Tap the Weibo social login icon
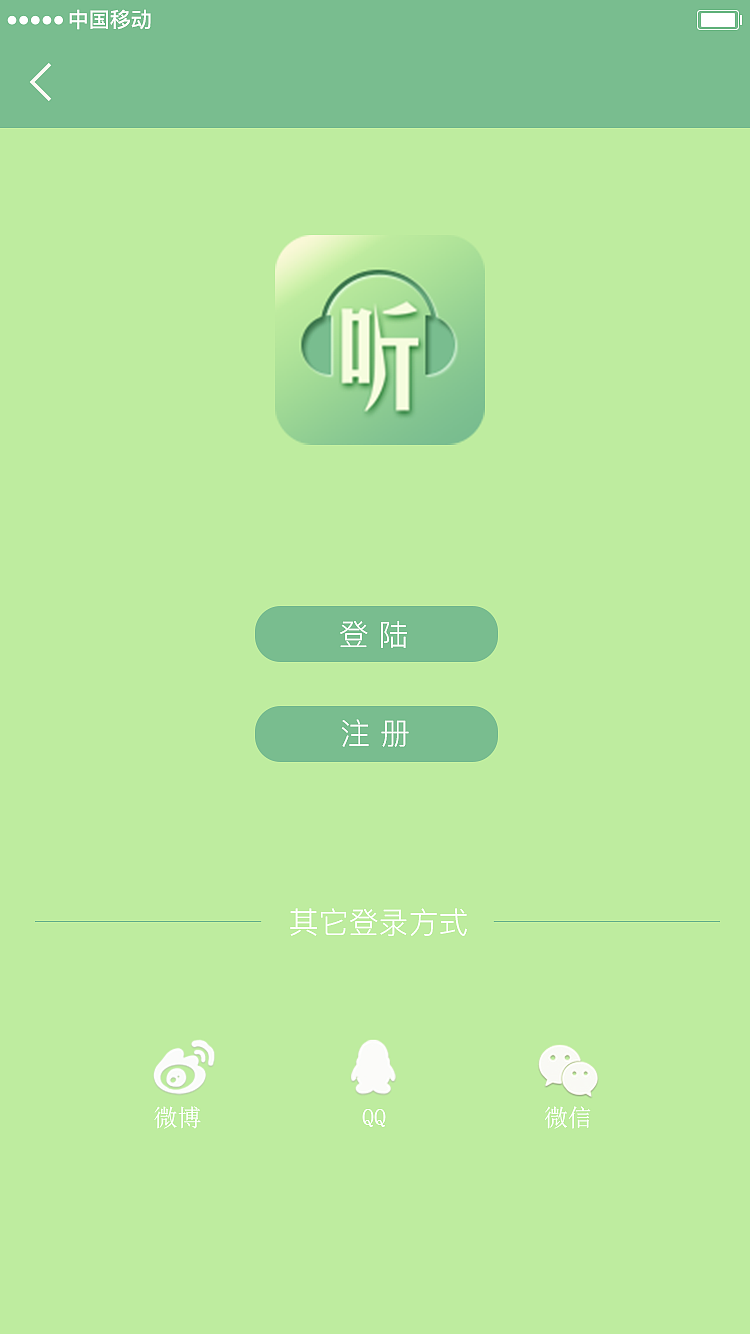The width and height of the screenshot is (750, 1334). tap(182, 1064)
